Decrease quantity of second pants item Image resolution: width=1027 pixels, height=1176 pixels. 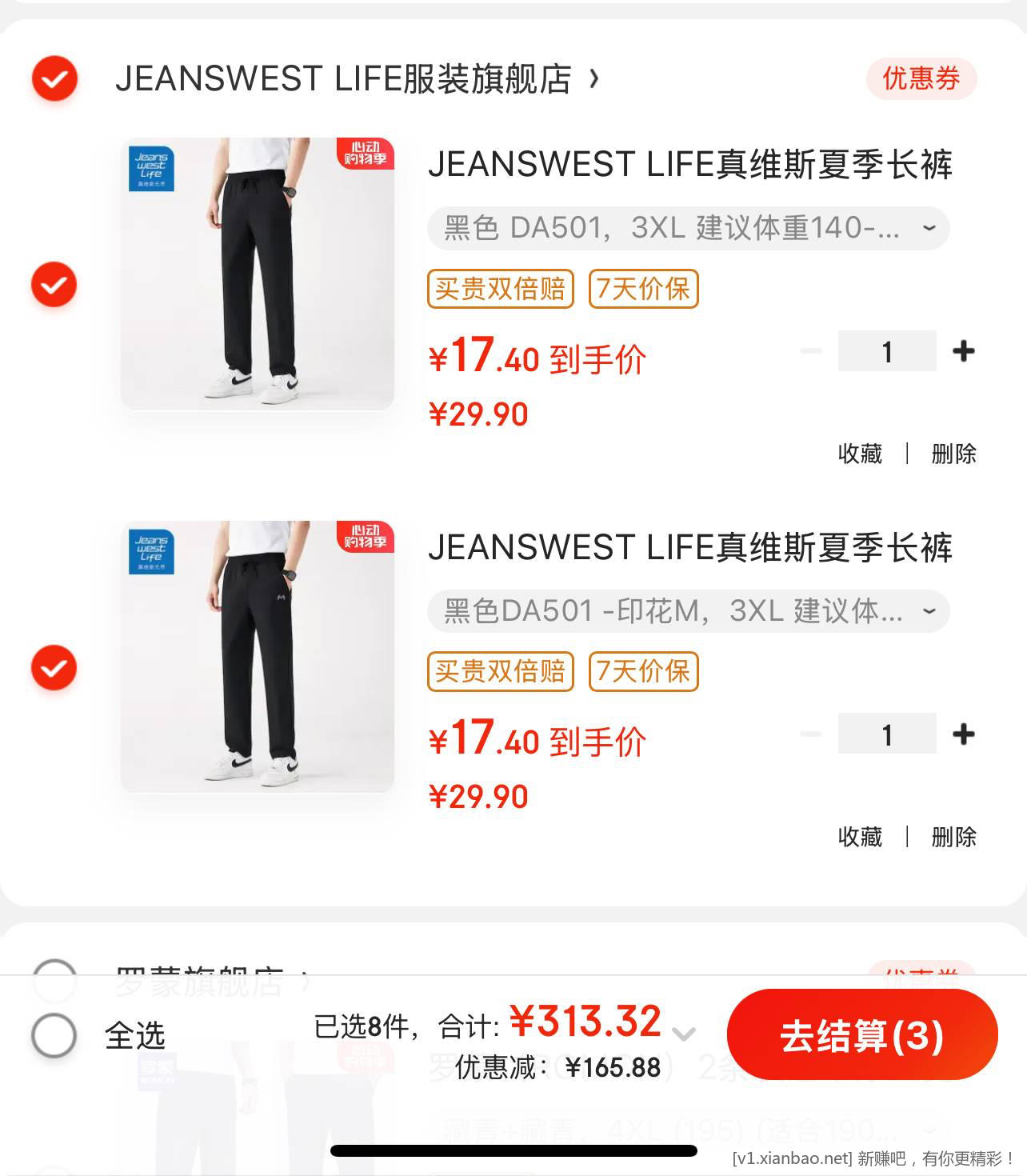pos(811,733)
